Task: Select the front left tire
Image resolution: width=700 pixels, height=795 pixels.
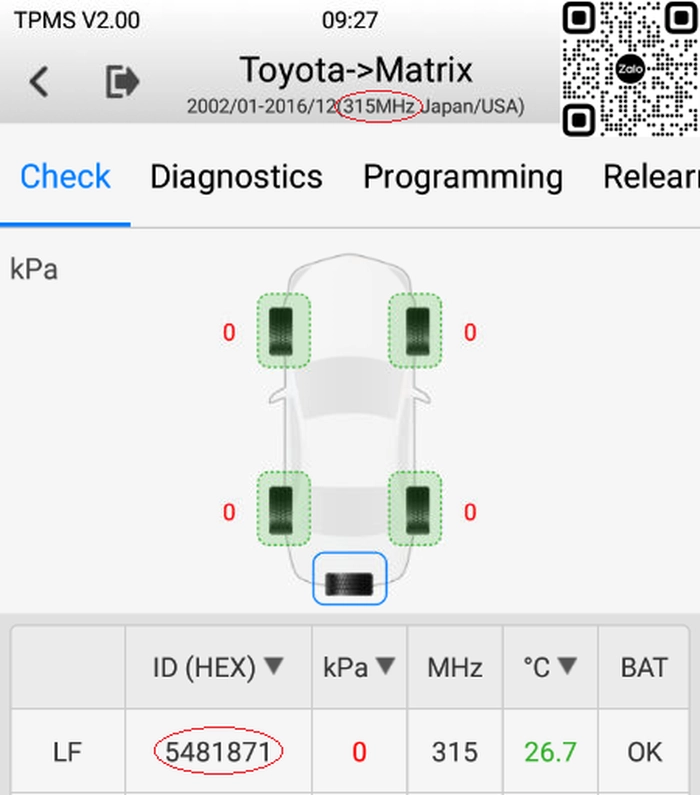Action: tap(283, 331)
